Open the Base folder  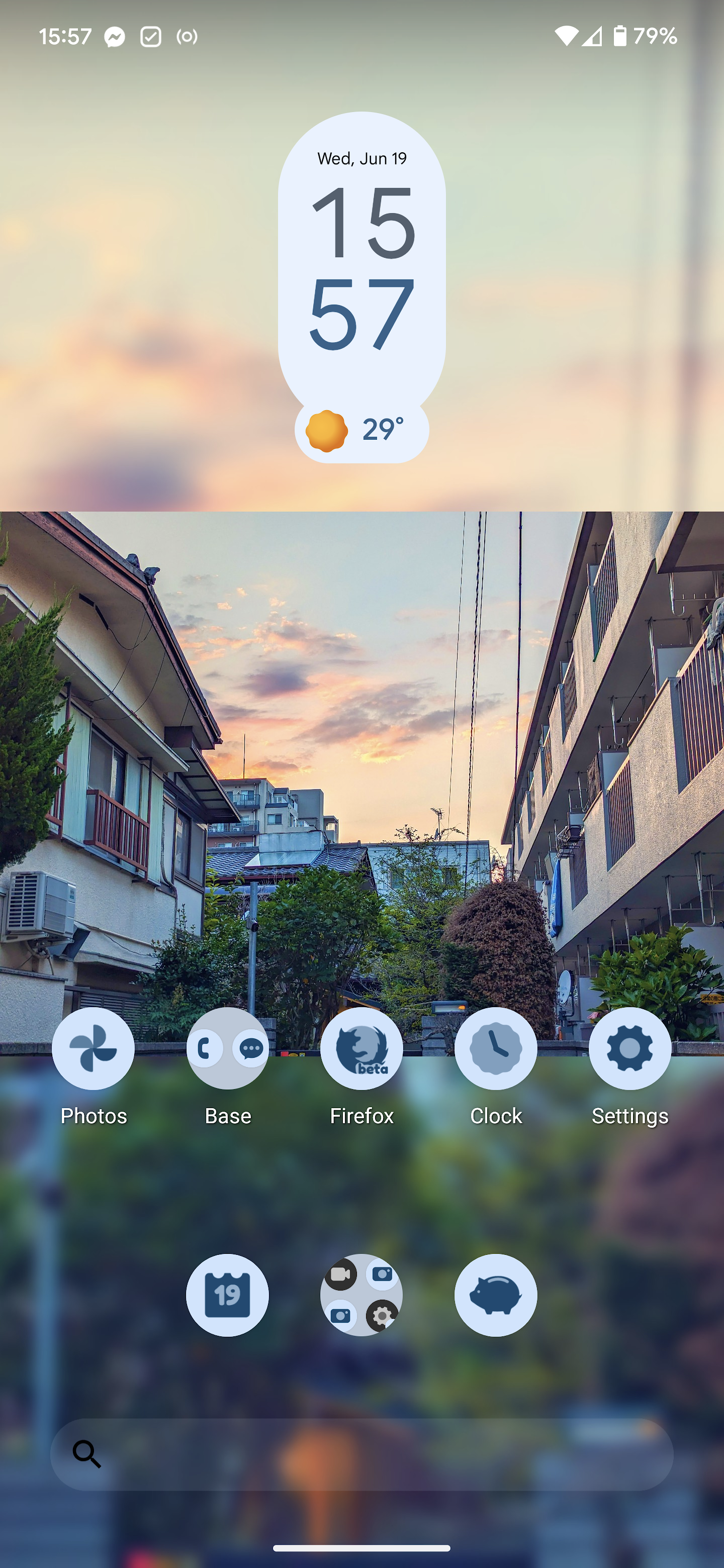[227, 1048]
